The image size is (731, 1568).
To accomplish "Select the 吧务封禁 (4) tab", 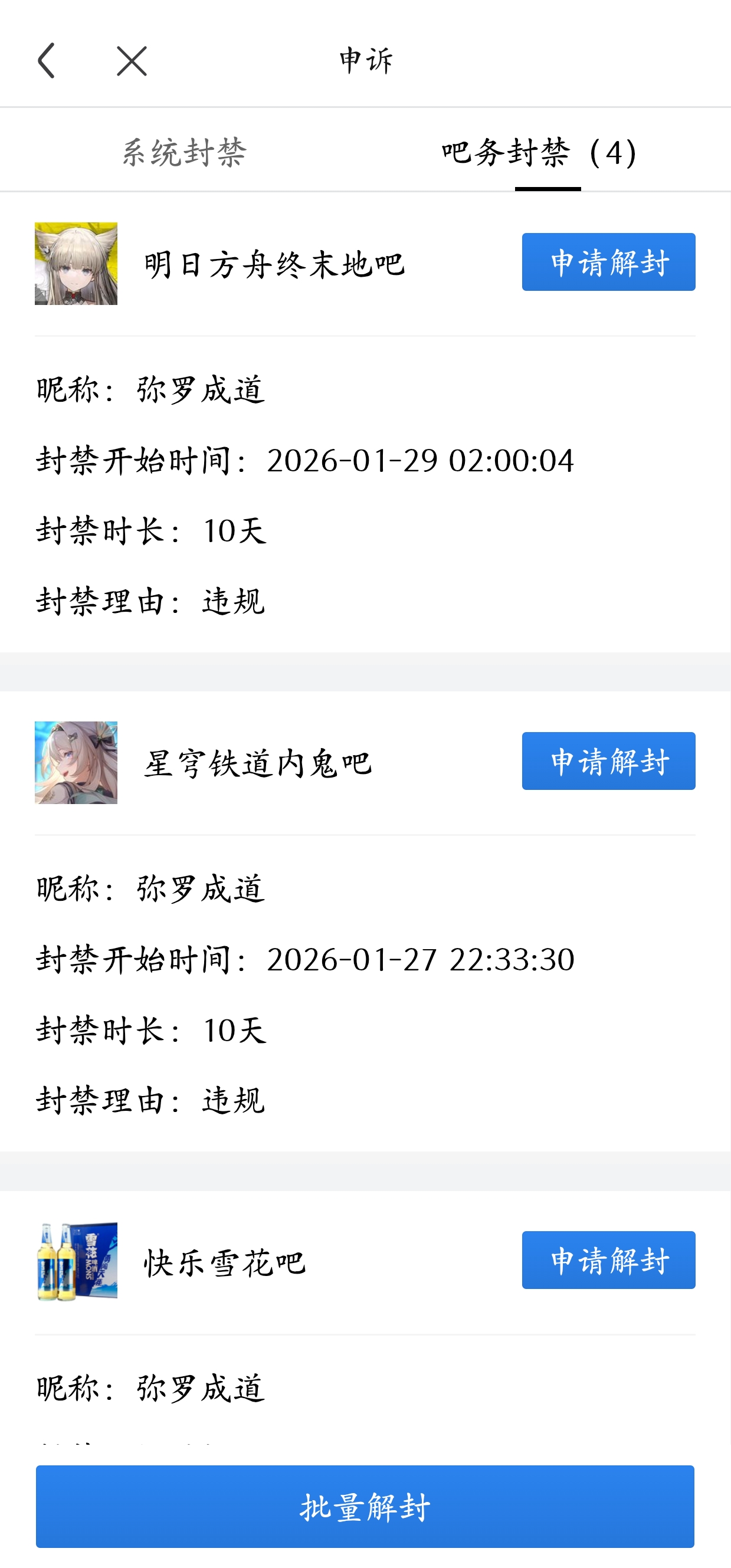I will pyautogui.click(x=539, y=152).
